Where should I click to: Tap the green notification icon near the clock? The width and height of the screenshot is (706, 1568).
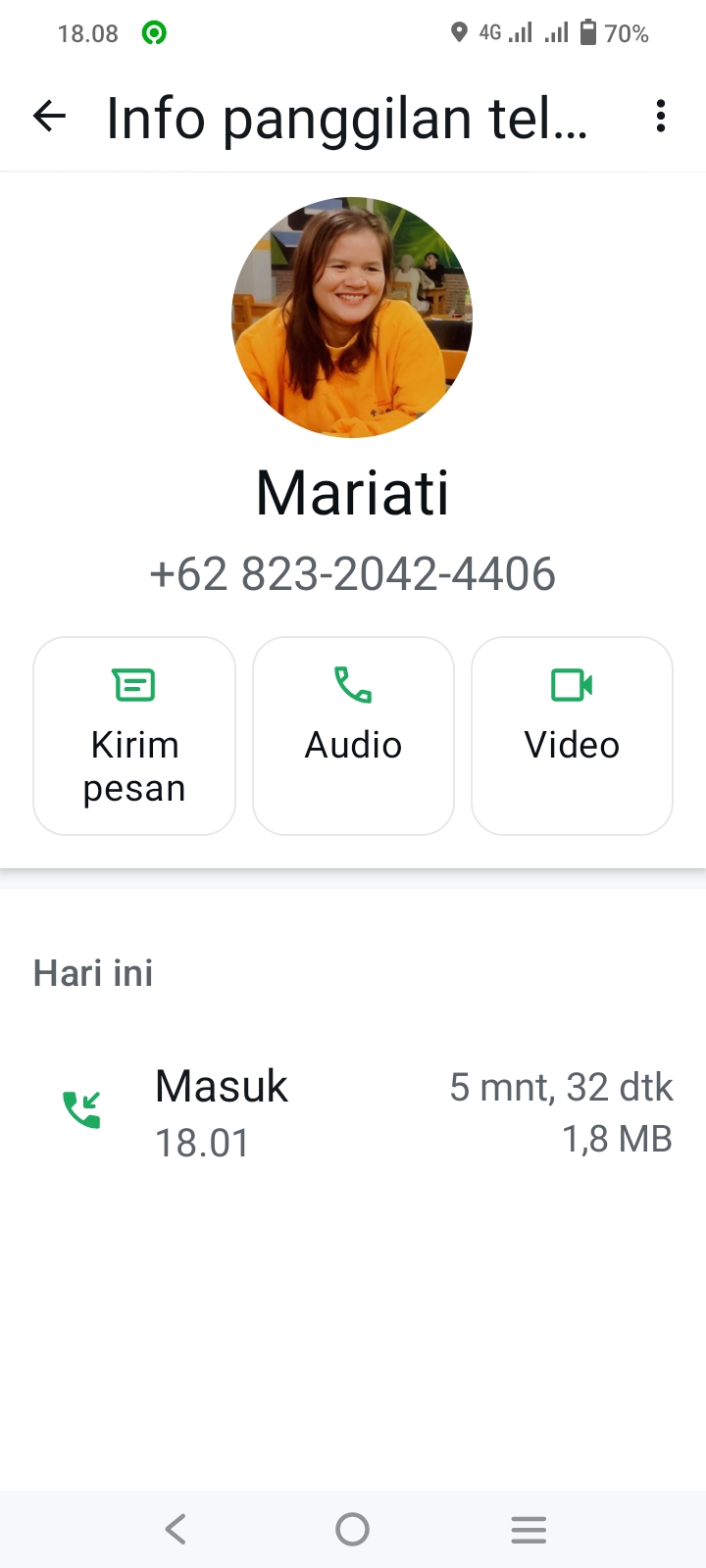click(154, 32)
